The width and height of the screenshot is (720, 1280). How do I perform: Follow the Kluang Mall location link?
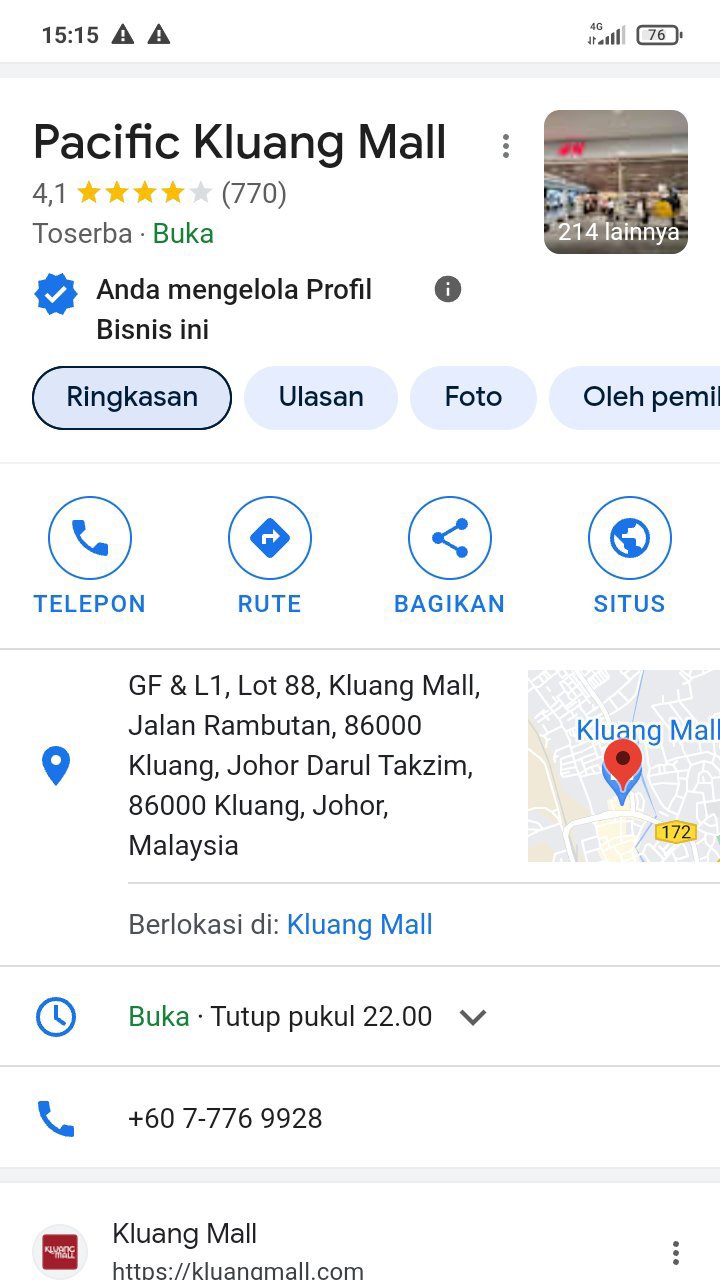click(x=360, y=925)
